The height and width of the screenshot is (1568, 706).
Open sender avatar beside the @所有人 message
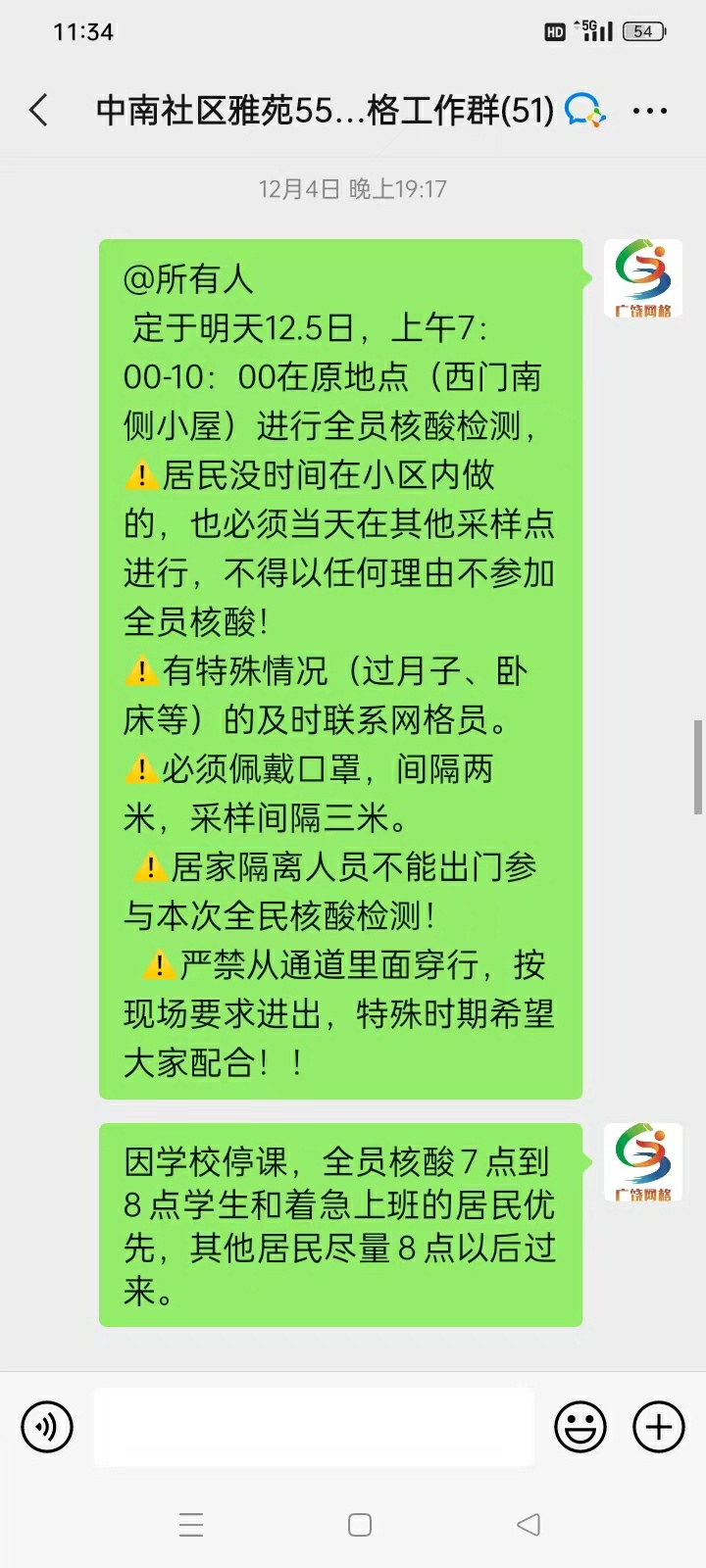point(643,278)
